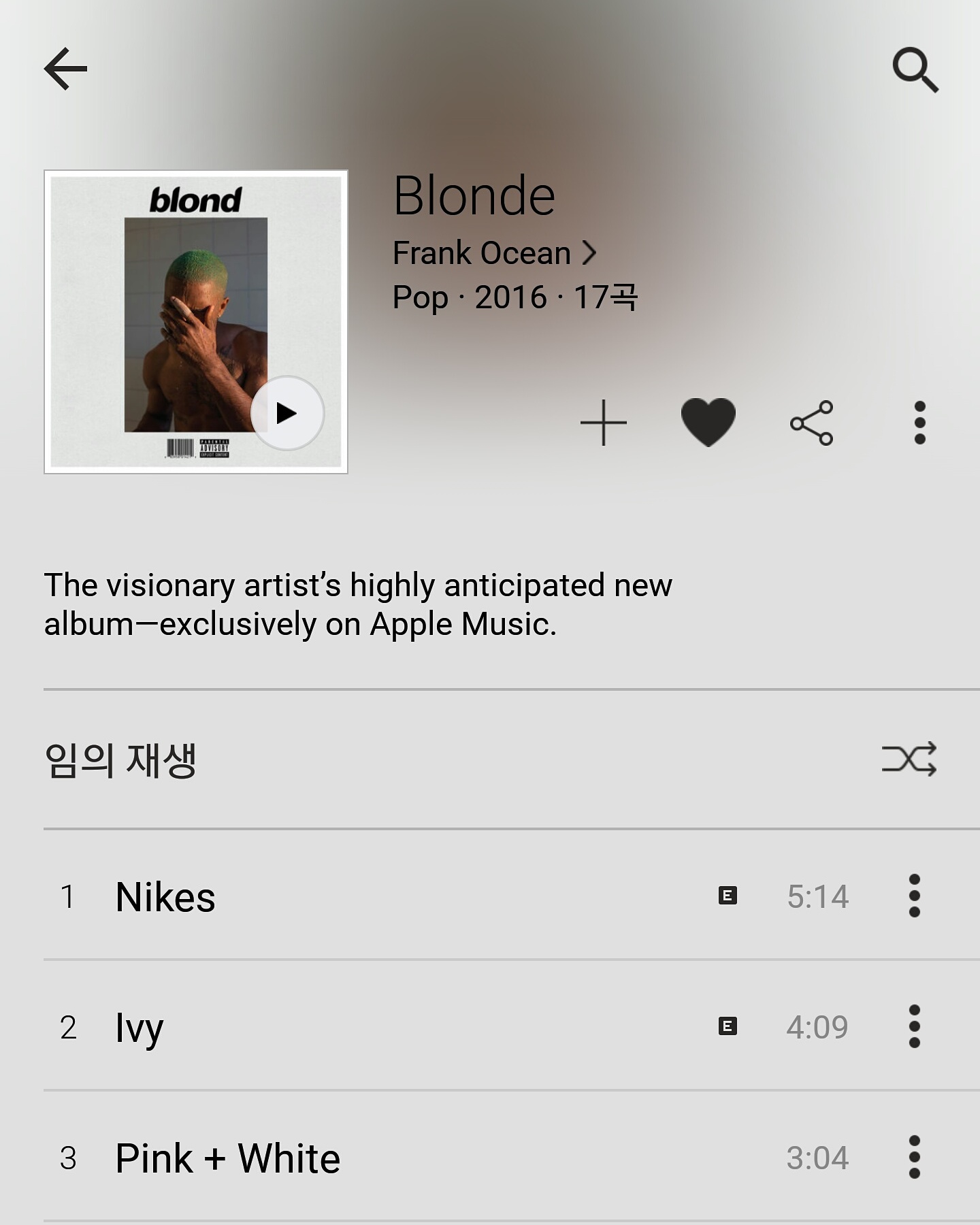This screenshot has width=980, height=1225.
Task: Play the Blonde album from cover art
Action: pos(287,413)
